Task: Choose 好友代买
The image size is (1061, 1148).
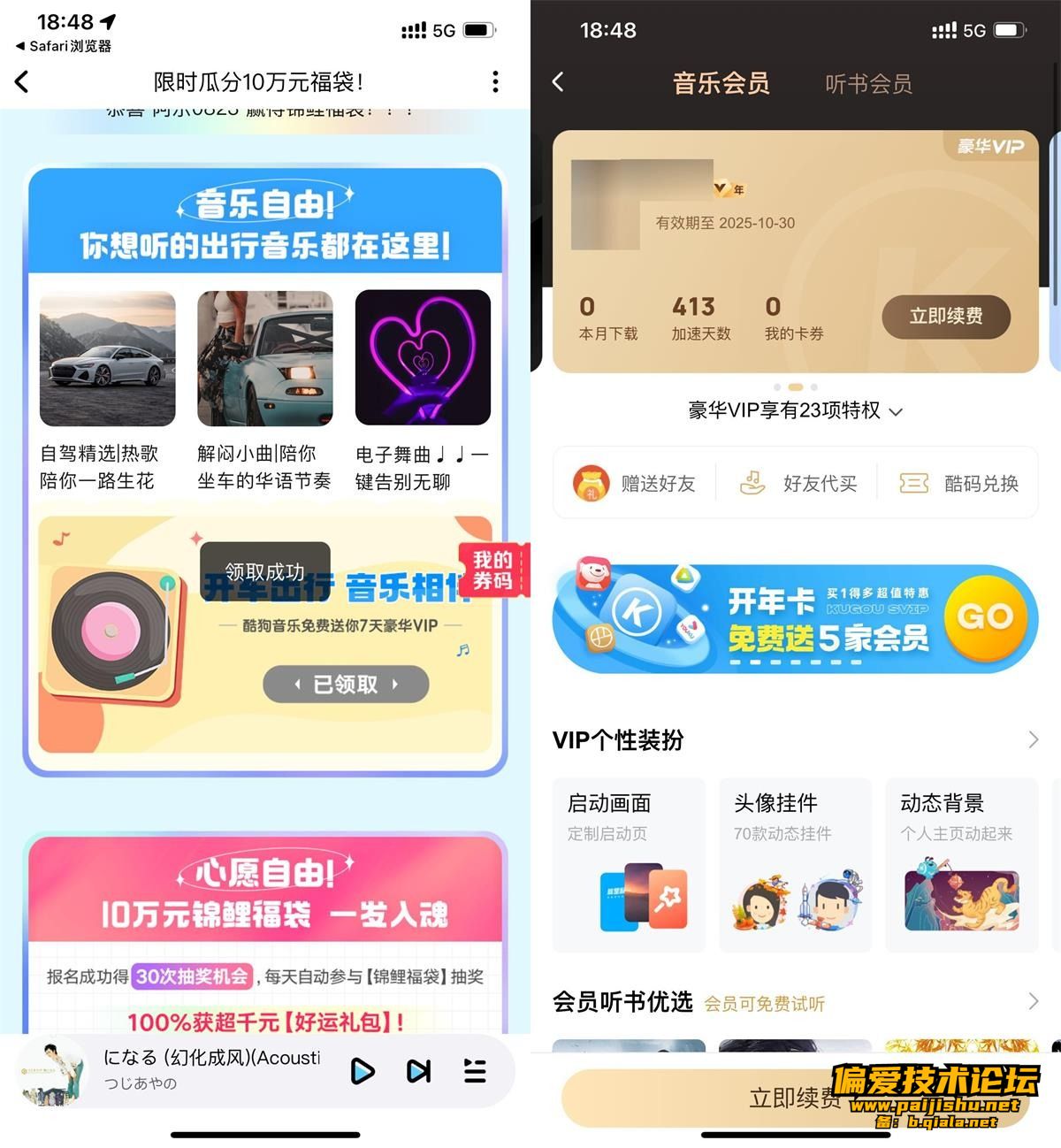Action: click(799, 483)
